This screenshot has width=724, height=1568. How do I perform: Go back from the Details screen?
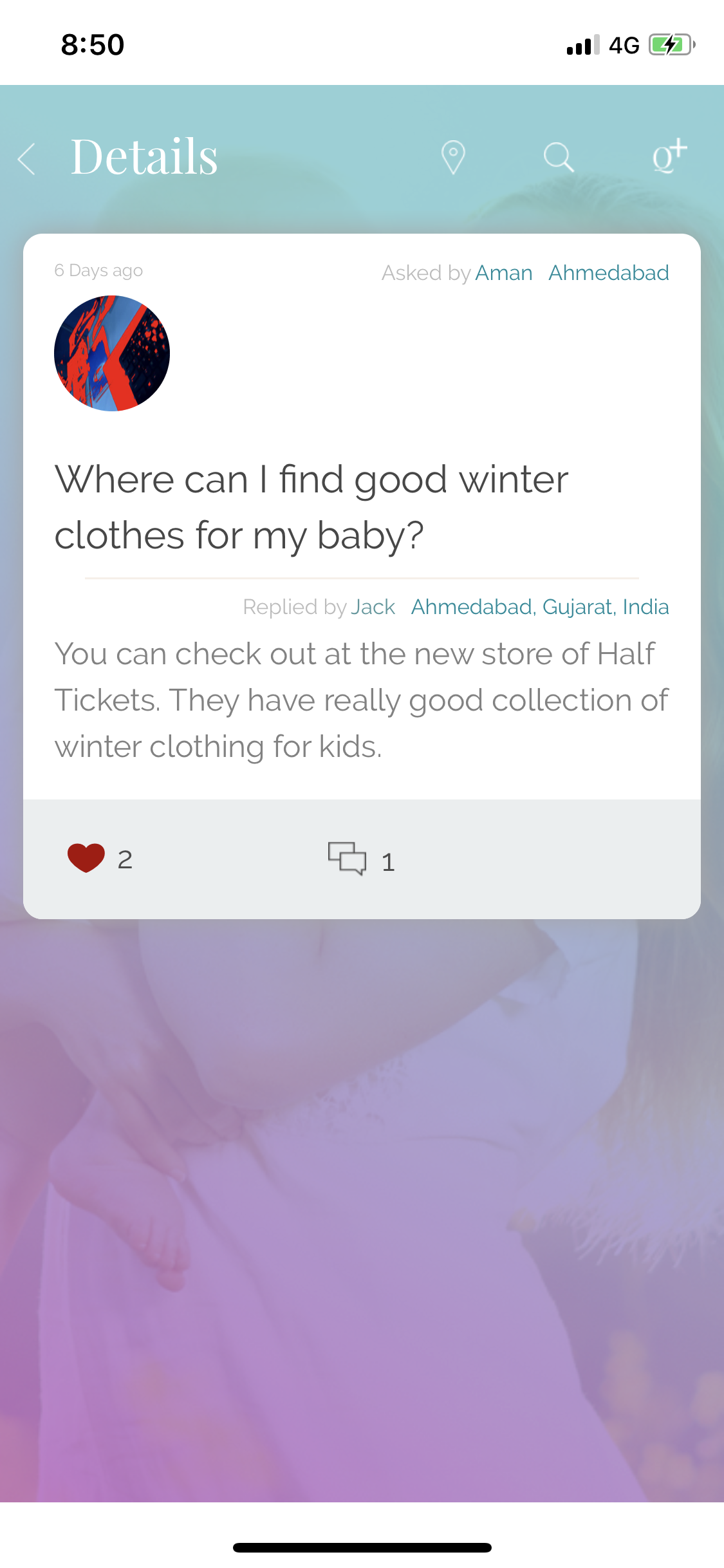point(27,158)
